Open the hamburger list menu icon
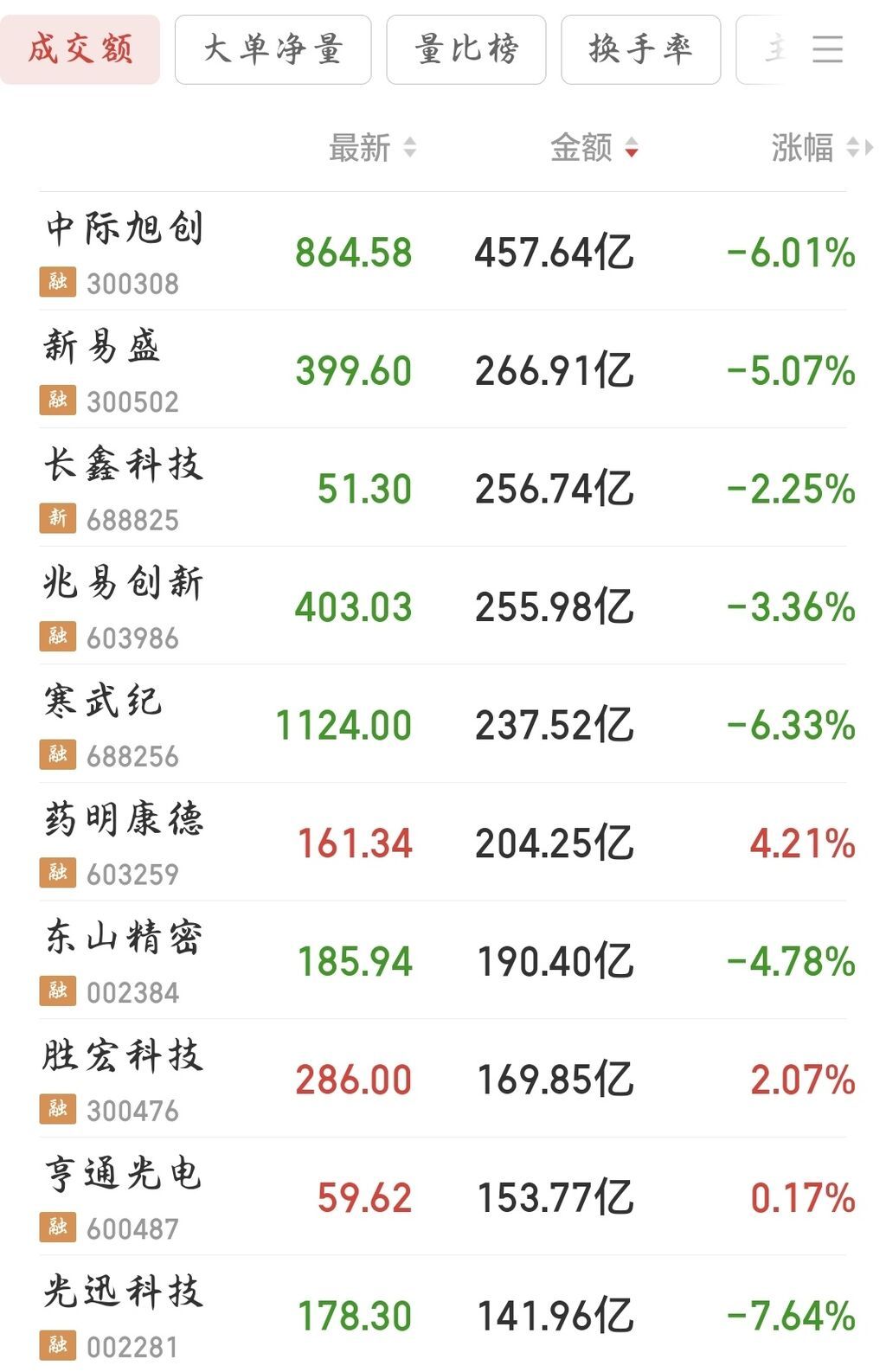This screenshot has width=886, height=1372. pyautogui.click(x=827, y=49)
